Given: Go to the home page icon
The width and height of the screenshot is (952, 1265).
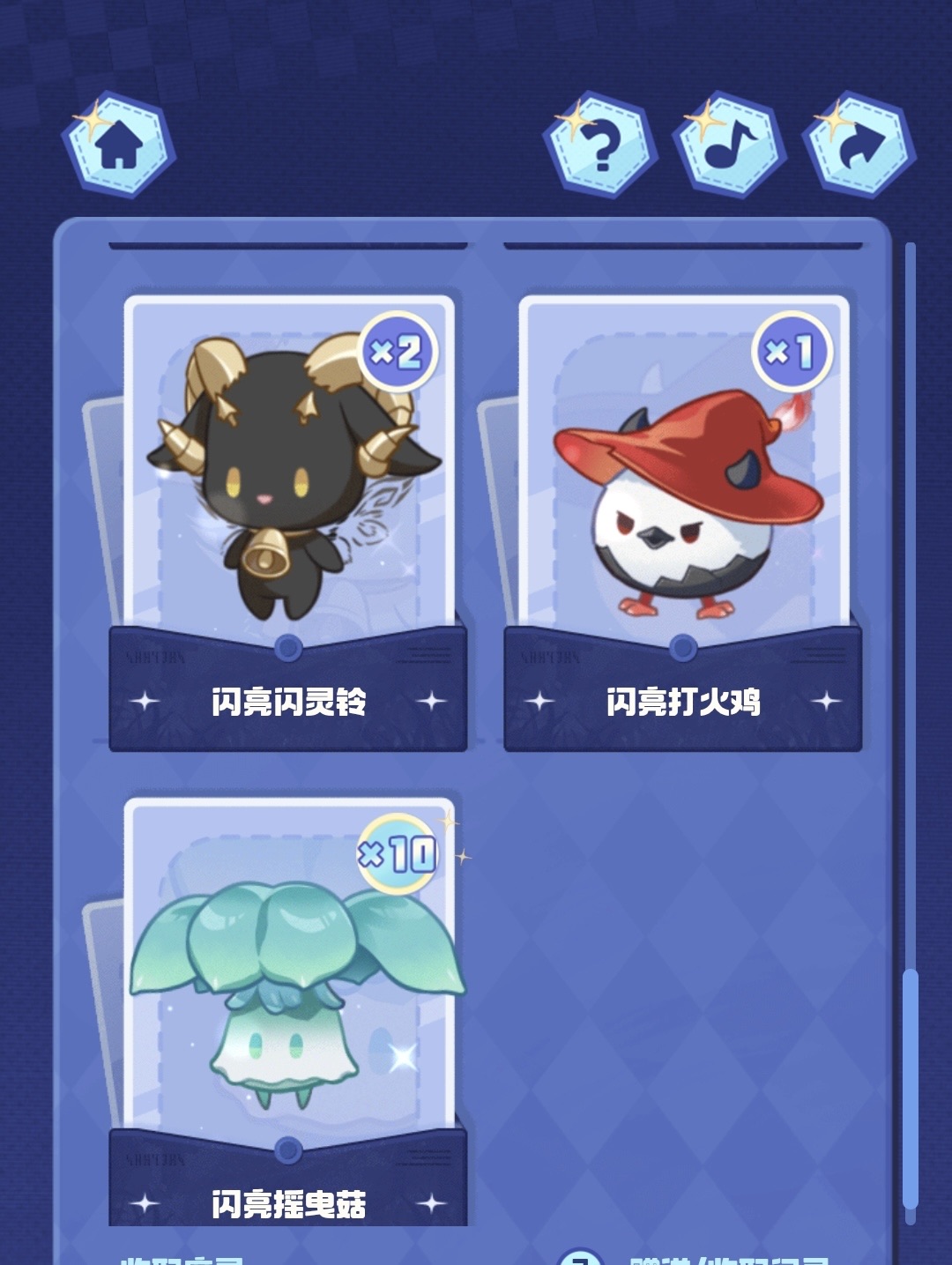Looking at the screenshot, I should click(x=118, y=144).
